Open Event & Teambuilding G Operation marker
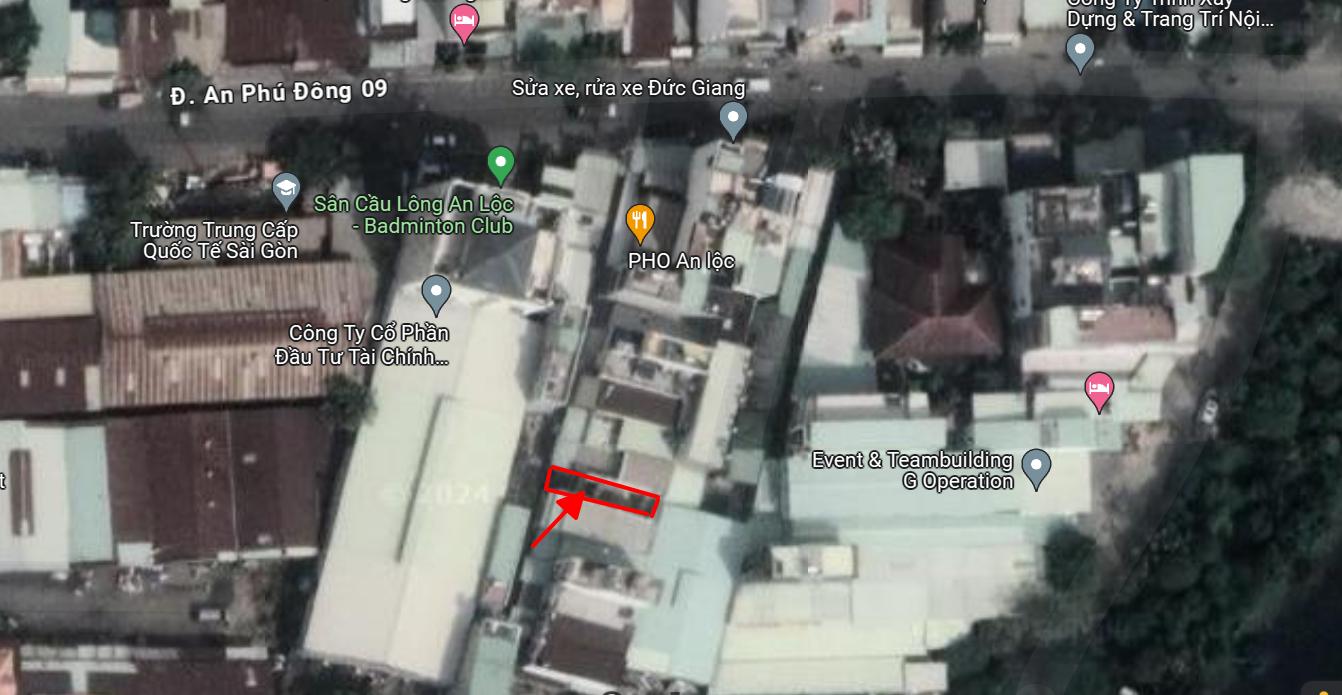 (x=1037, y=466)
